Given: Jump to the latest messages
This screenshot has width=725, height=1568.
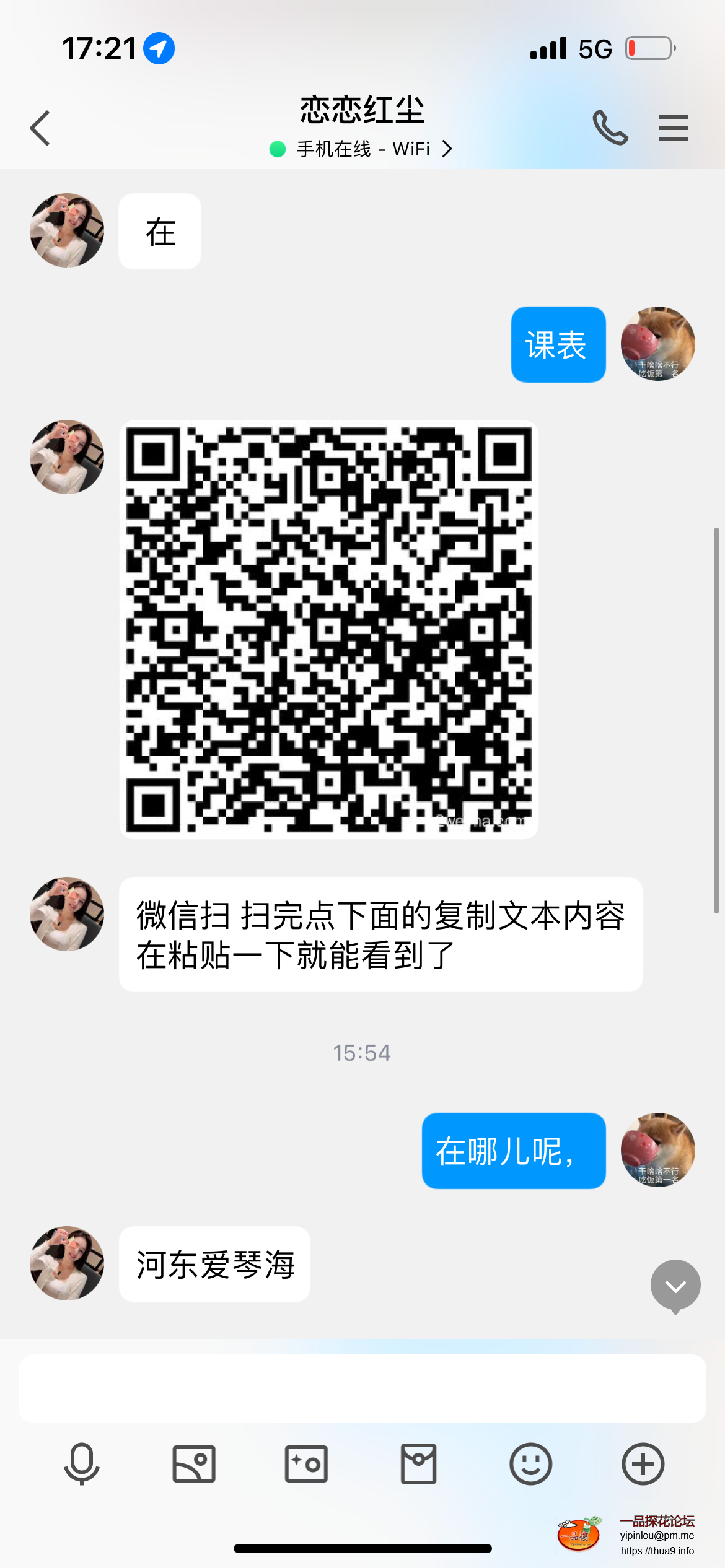Looking at the screenshot, I should [x=675, y=1286].
